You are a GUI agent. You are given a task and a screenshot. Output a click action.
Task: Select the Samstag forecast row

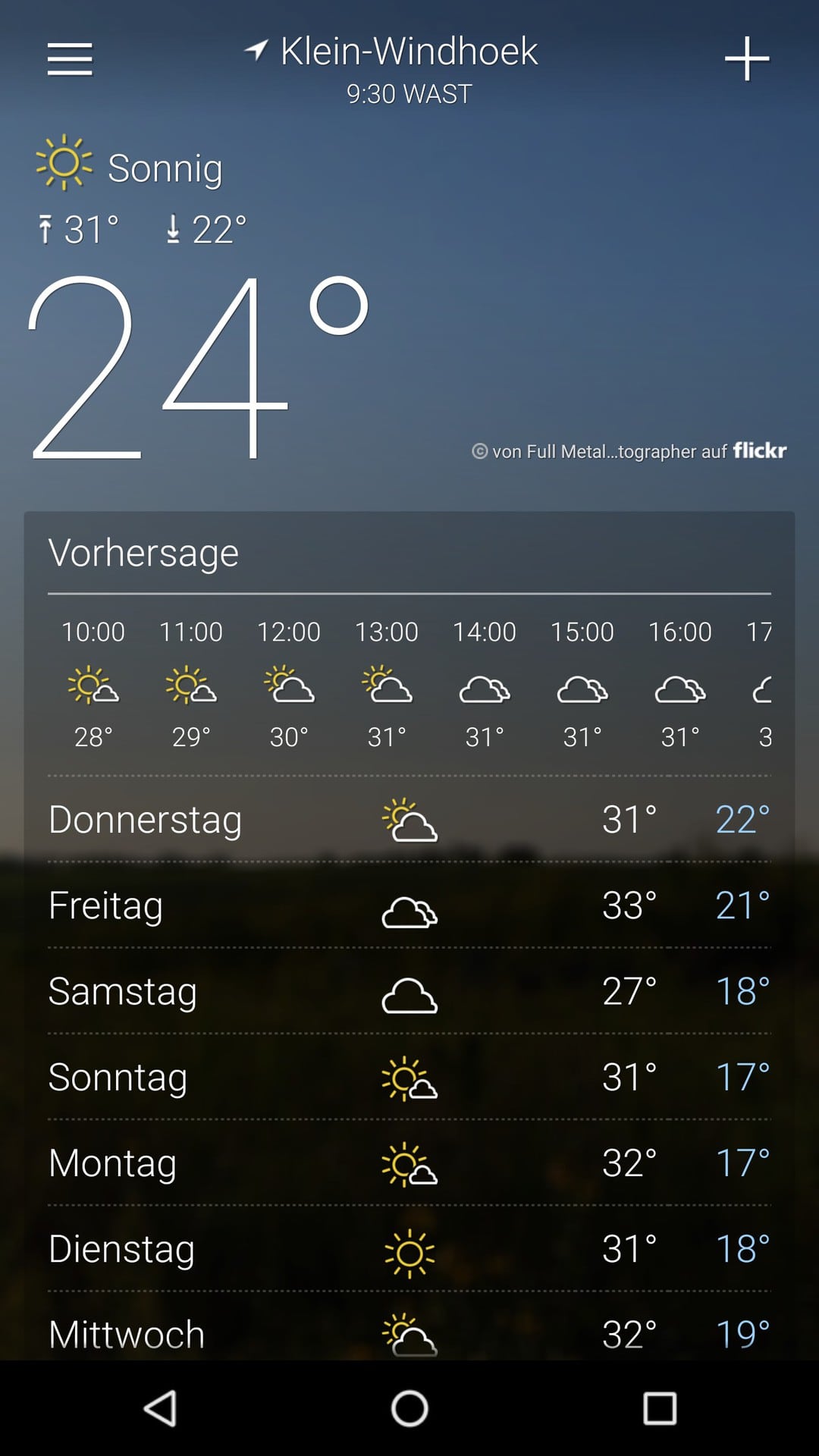click(409, 991)
